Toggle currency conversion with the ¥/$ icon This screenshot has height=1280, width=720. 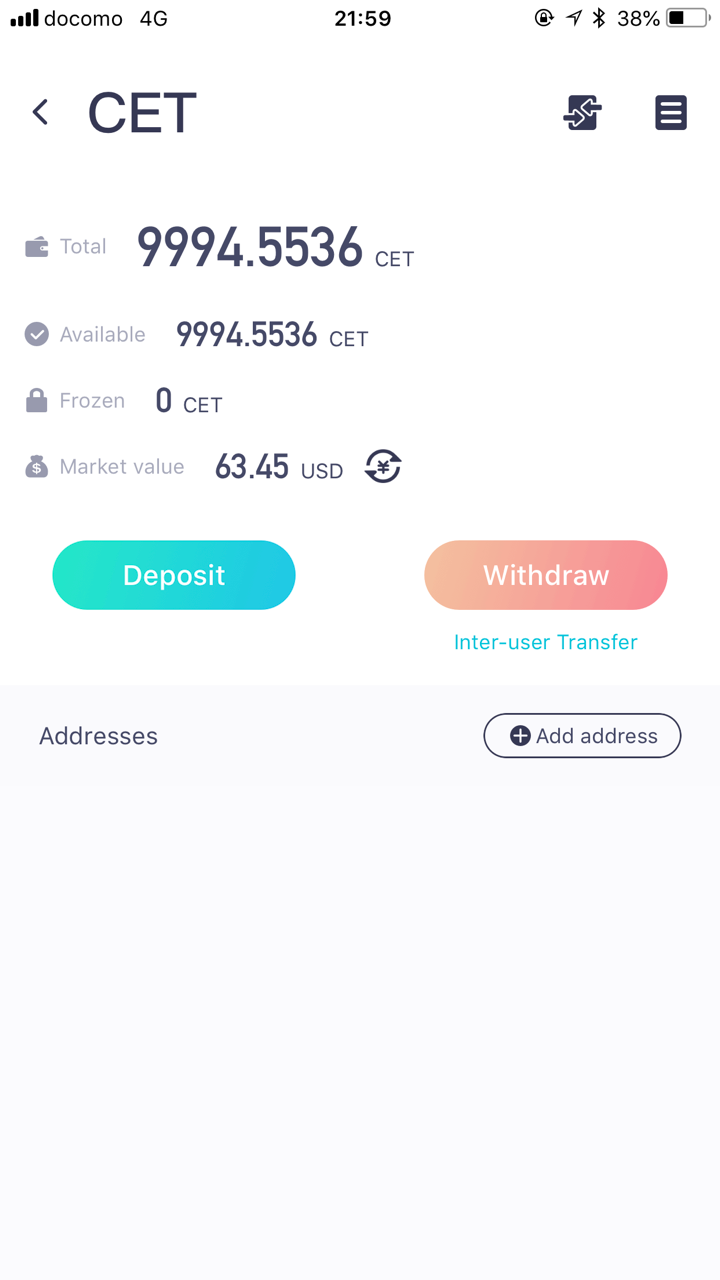click(x=383, y=466)
